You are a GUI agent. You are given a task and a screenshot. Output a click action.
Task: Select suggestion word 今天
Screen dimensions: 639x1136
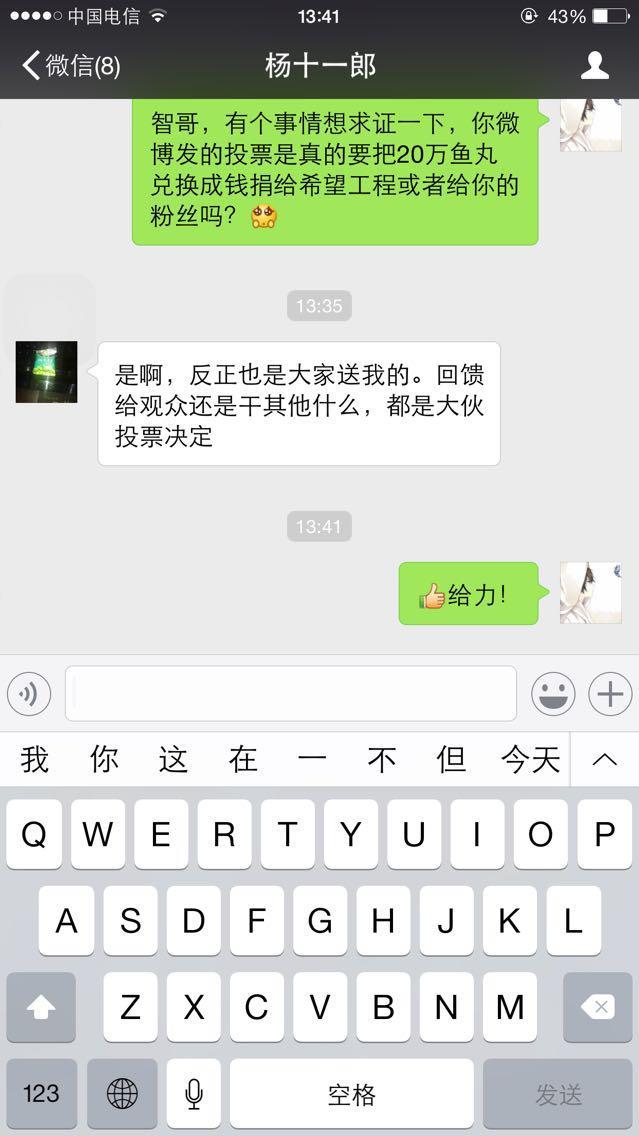pyautogui.click(x=530, y=760)
